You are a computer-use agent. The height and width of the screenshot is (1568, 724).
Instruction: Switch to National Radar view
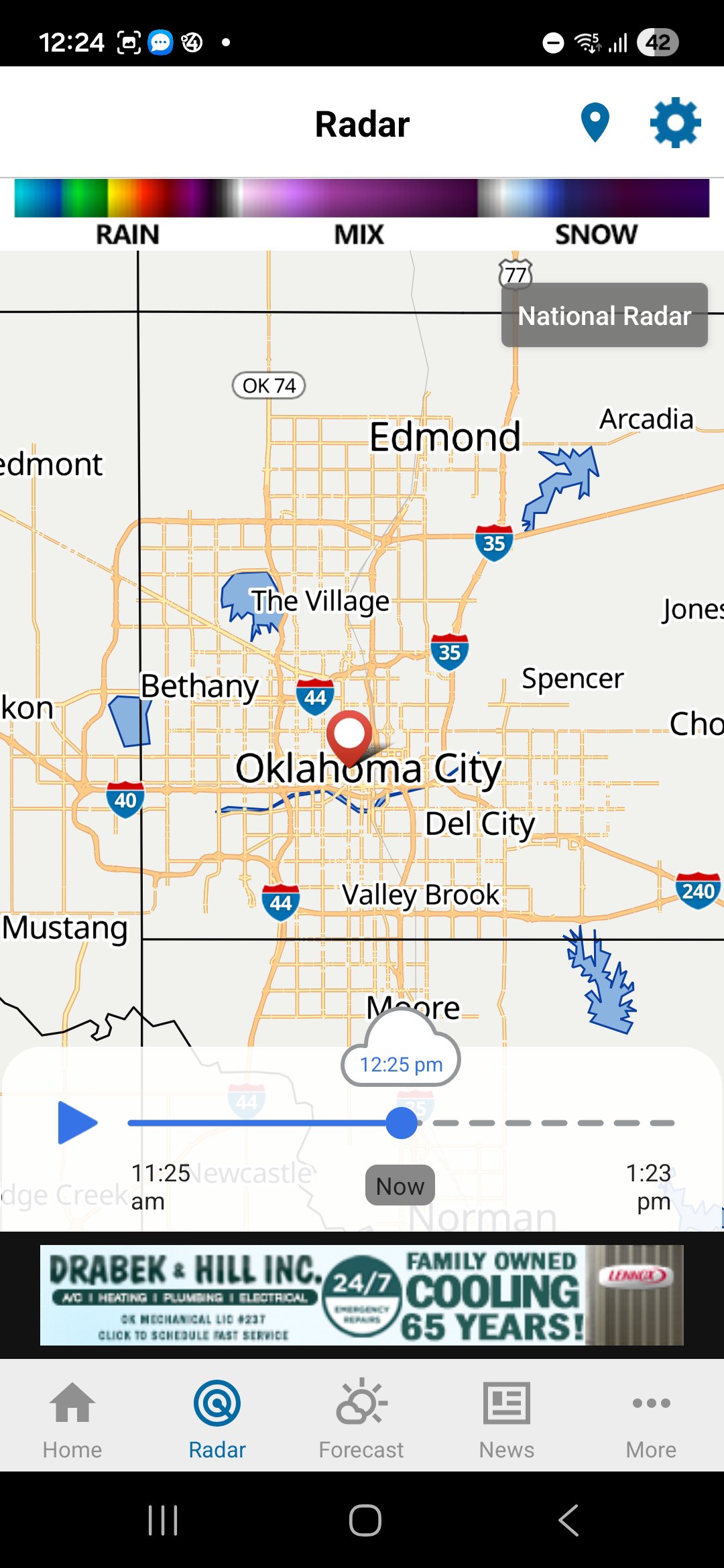604,315
